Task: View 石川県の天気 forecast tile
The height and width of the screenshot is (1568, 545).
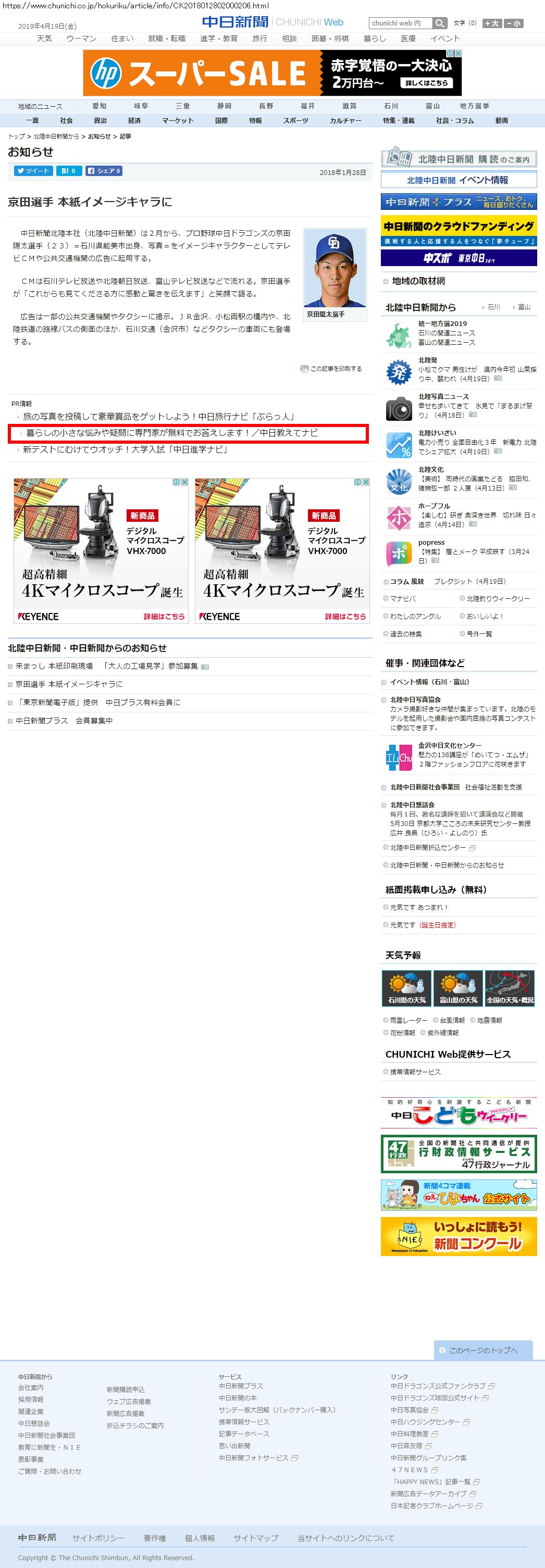Action: pyautogui.click(x=407, y=987)
